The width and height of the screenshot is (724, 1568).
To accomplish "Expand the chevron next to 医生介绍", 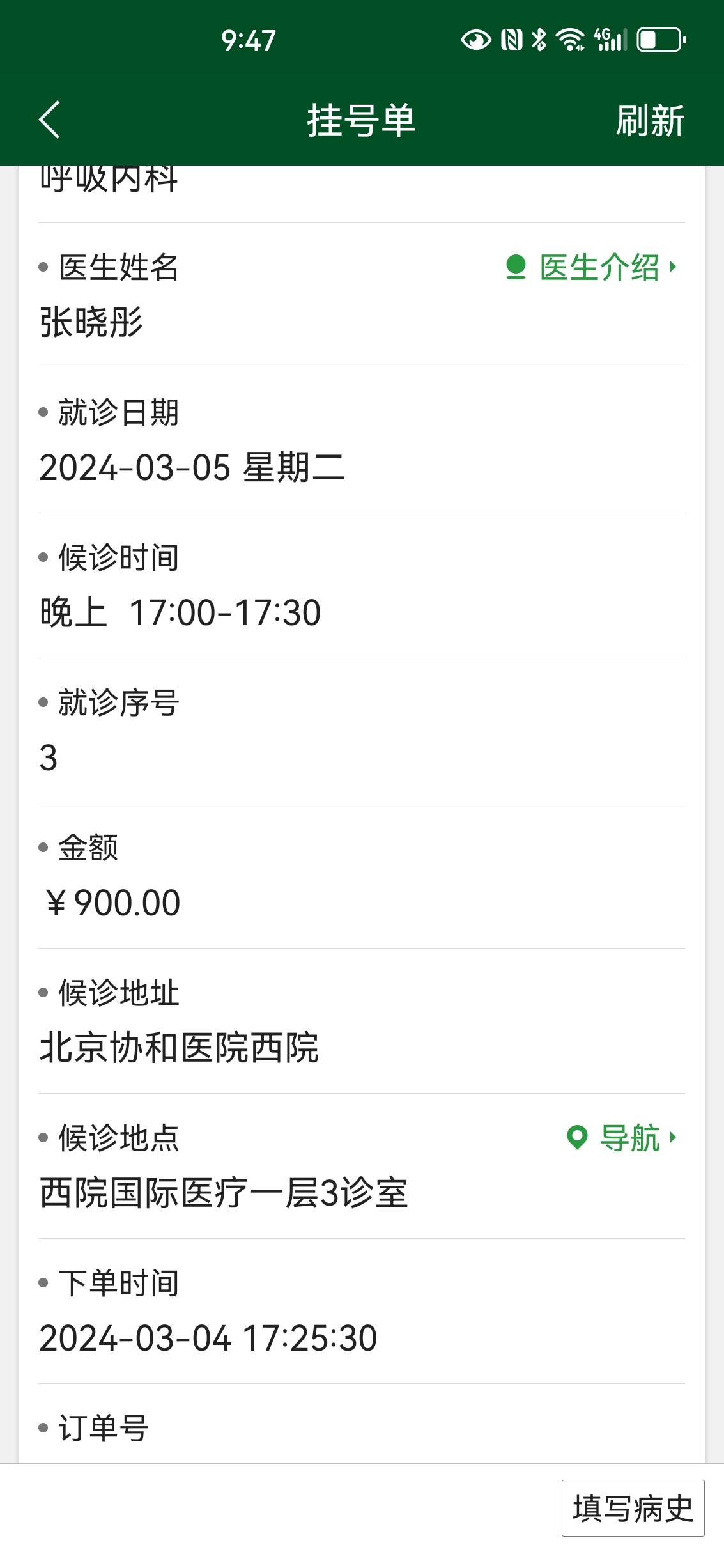I will (674, 268).
